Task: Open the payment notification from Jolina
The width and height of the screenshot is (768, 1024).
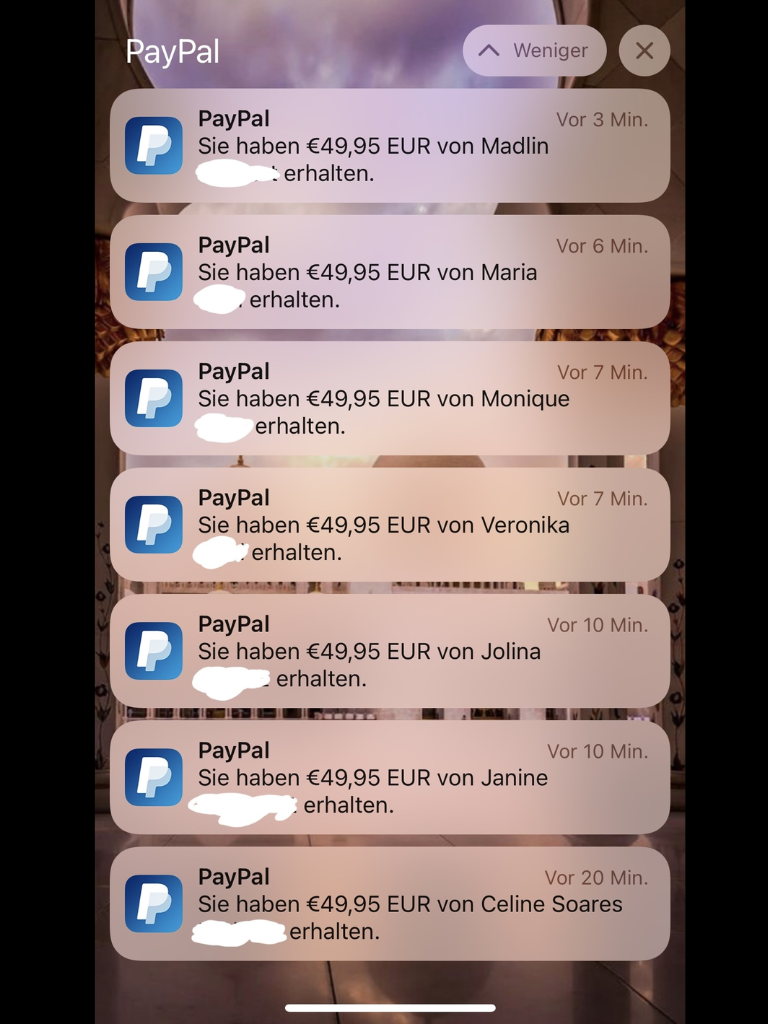Action: (390, 651)
